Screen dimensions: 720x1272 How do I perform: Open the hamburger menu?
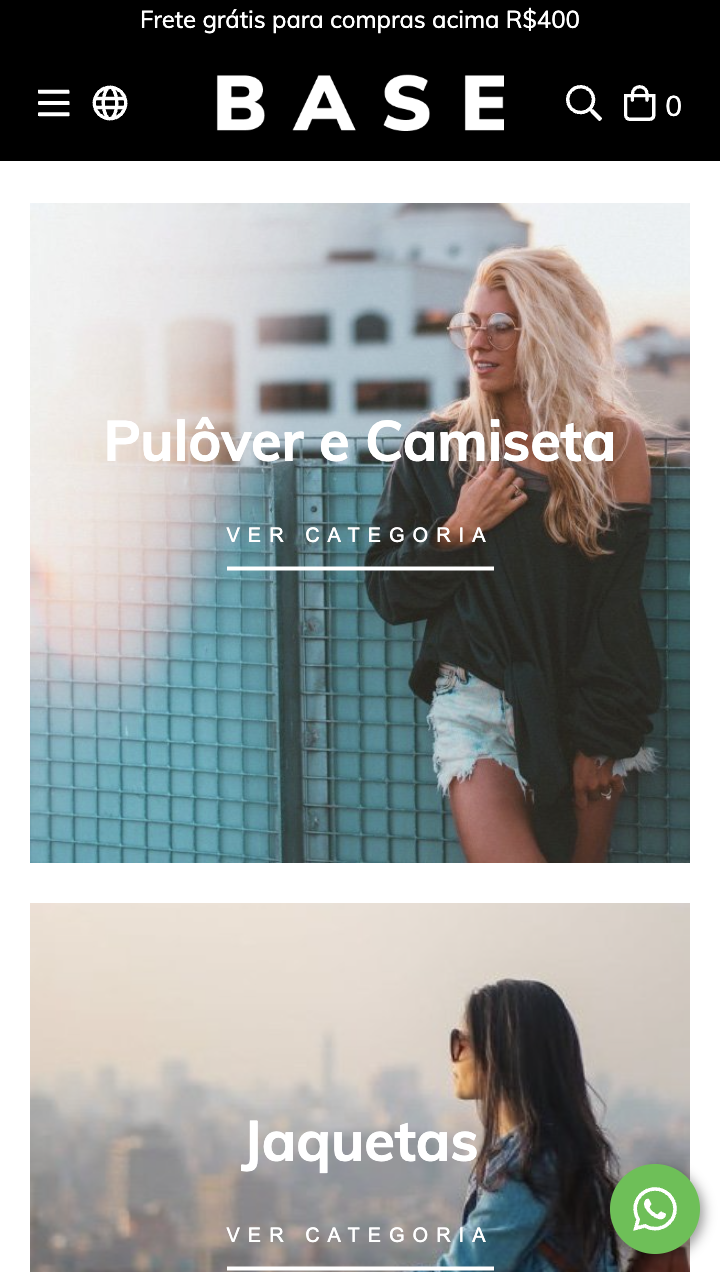[54, 103]
